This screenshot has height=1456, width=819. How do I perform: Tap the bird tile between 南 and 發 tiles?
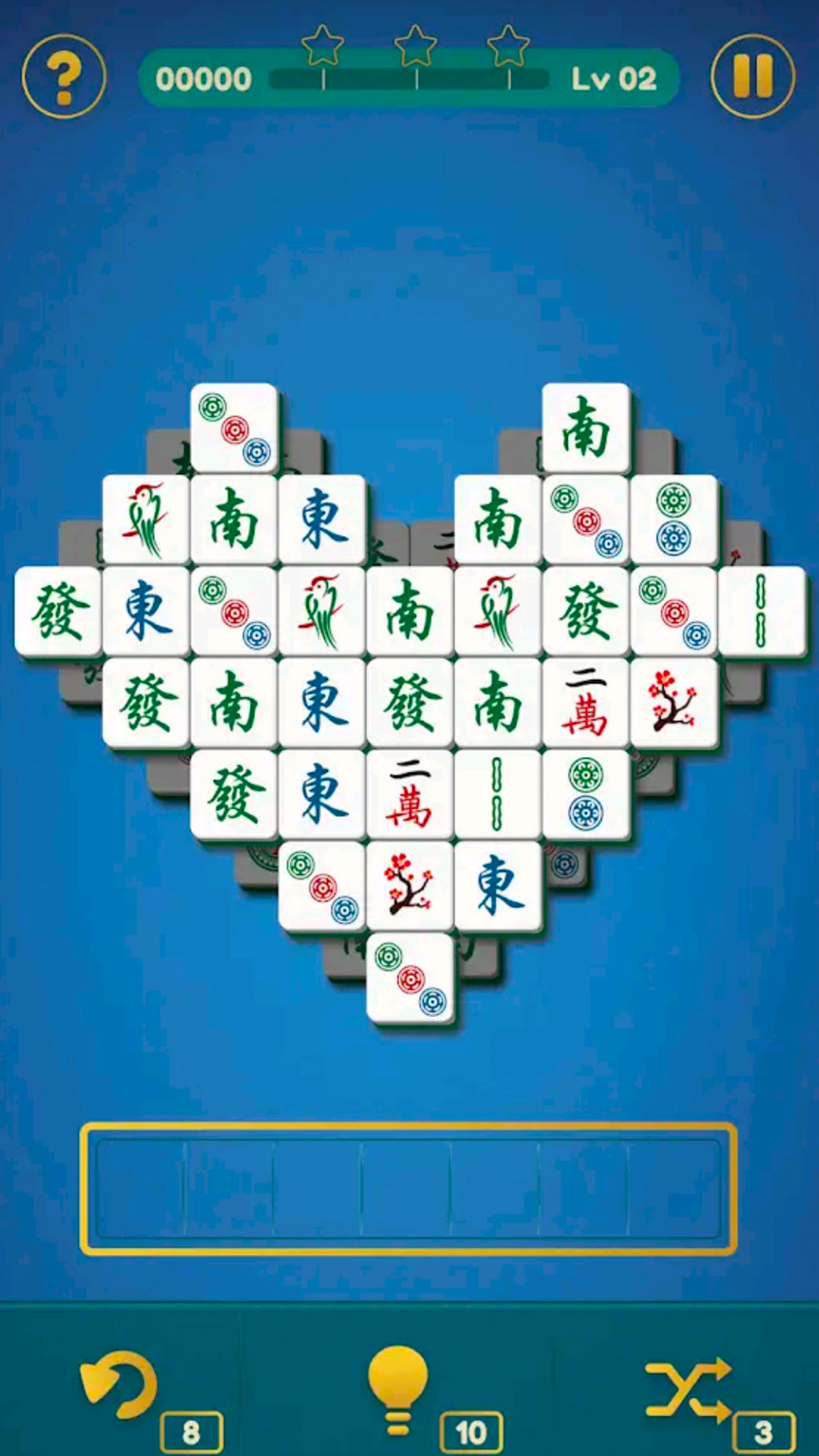click(498, 611)
